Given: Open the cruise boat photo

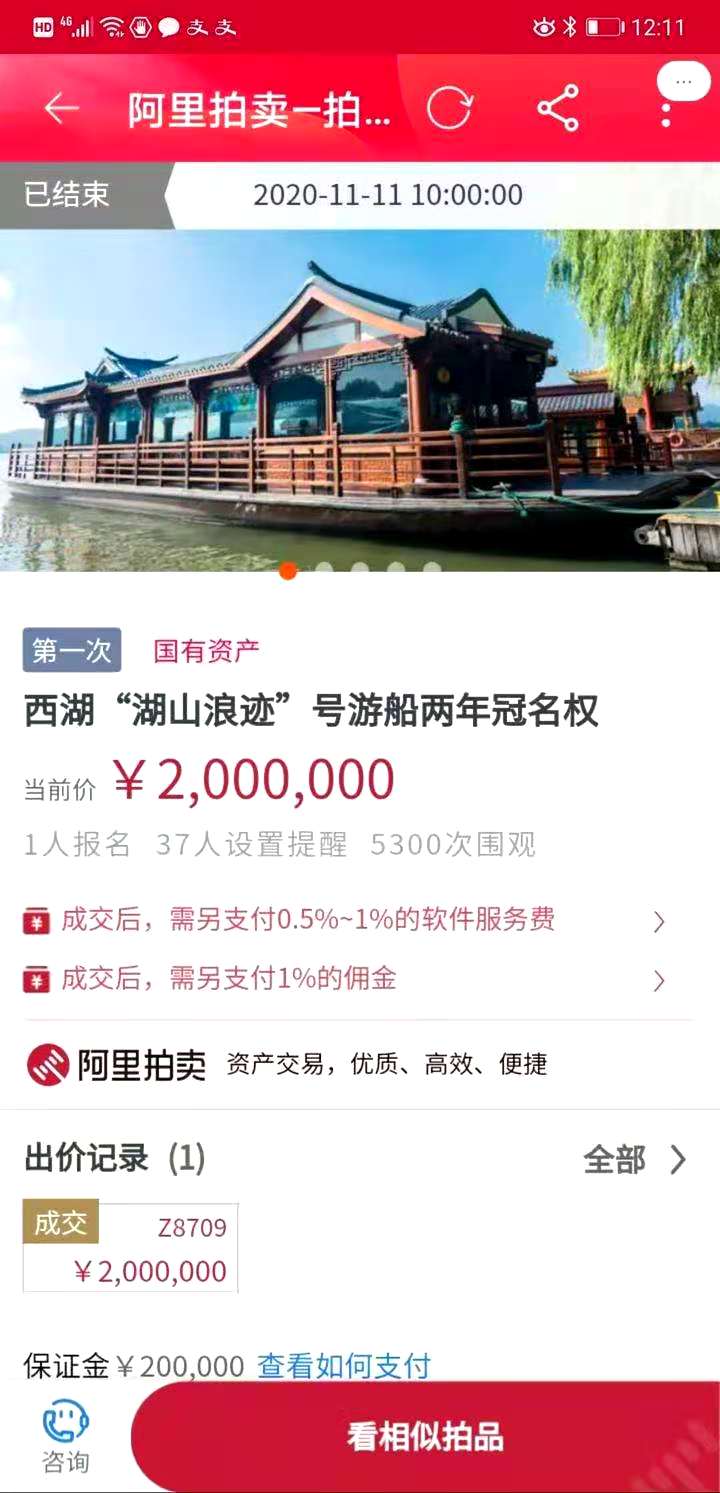Looking at the screenshot, I should [x=360, y=400].
